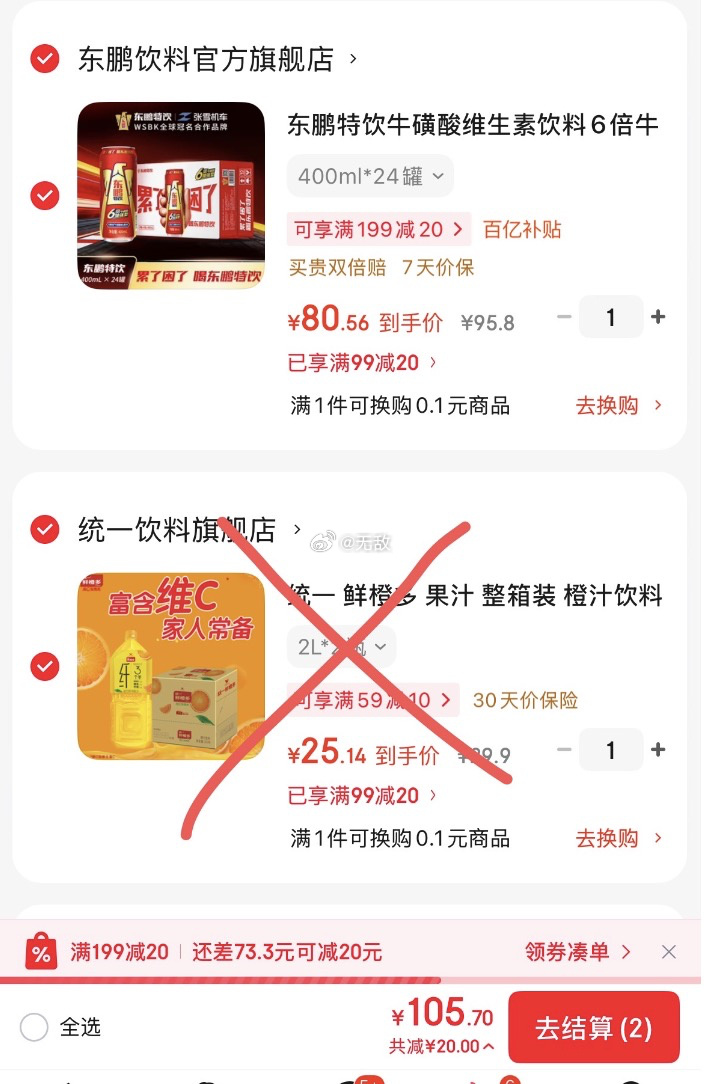
Task: View the 可享满199减20 promotion details
Action: 378,230
